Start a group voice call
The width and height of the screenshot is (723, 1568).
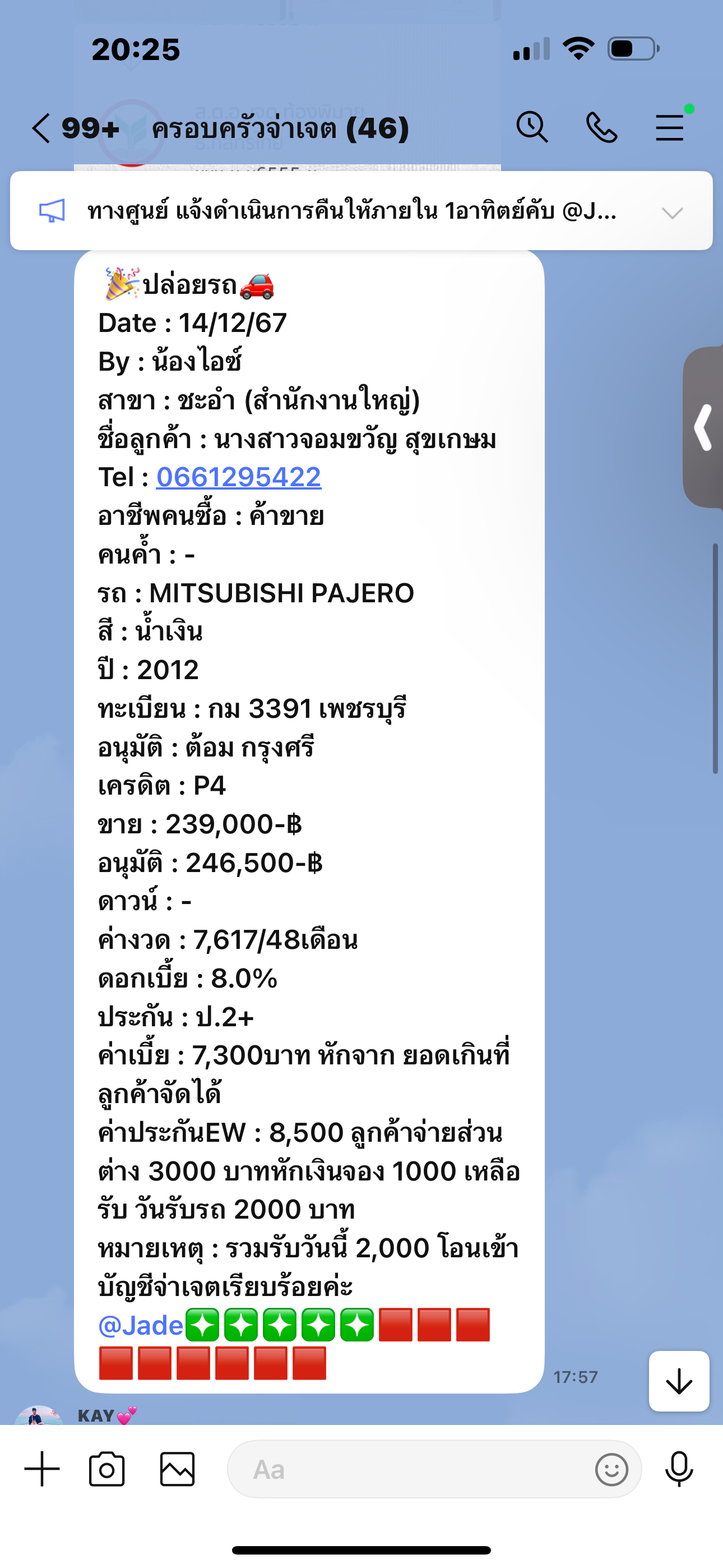tap(601, 128)
